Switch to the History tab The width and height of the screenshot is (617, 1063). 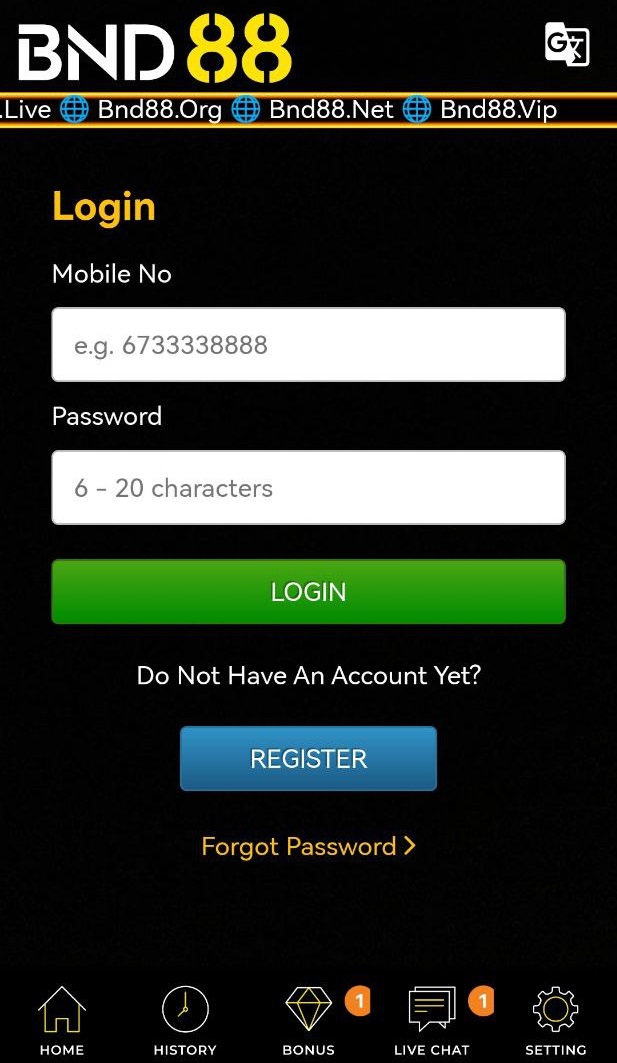point(185,1020)
